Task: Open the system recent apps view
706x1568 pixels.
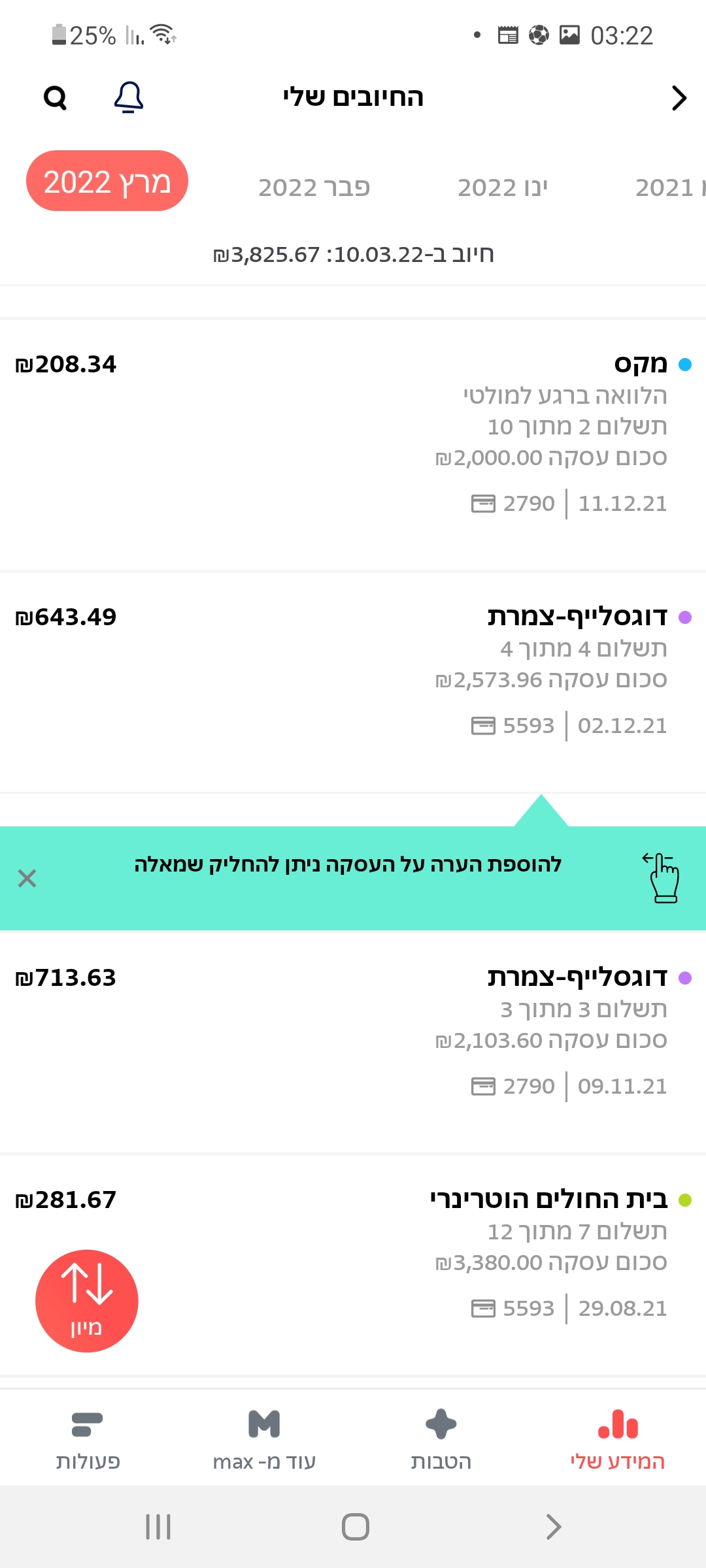Action: 158,1527
